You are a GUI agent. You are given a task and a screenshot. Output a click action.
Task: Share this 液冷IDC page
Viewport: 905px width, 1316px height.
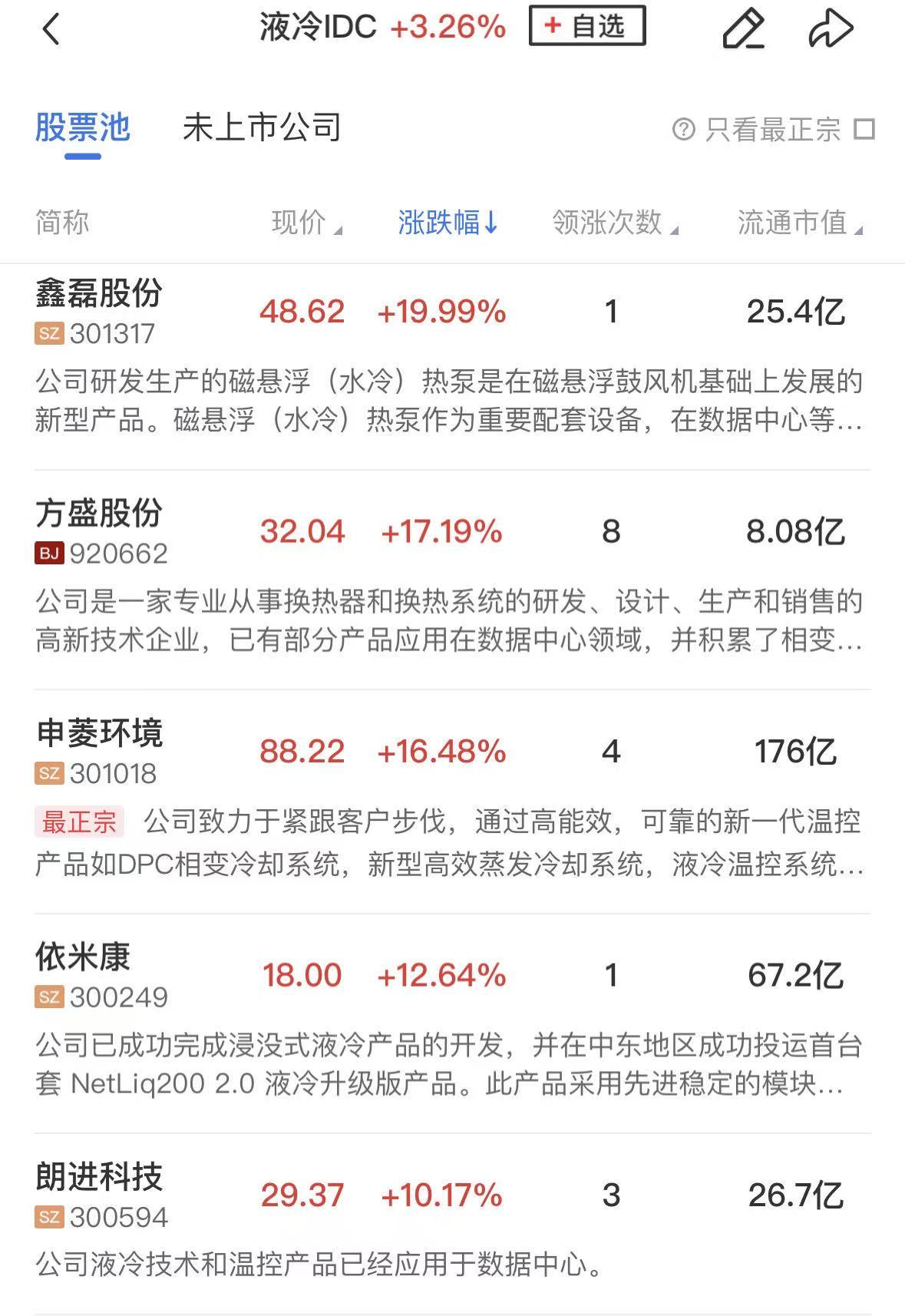click(x=831, y=29)
